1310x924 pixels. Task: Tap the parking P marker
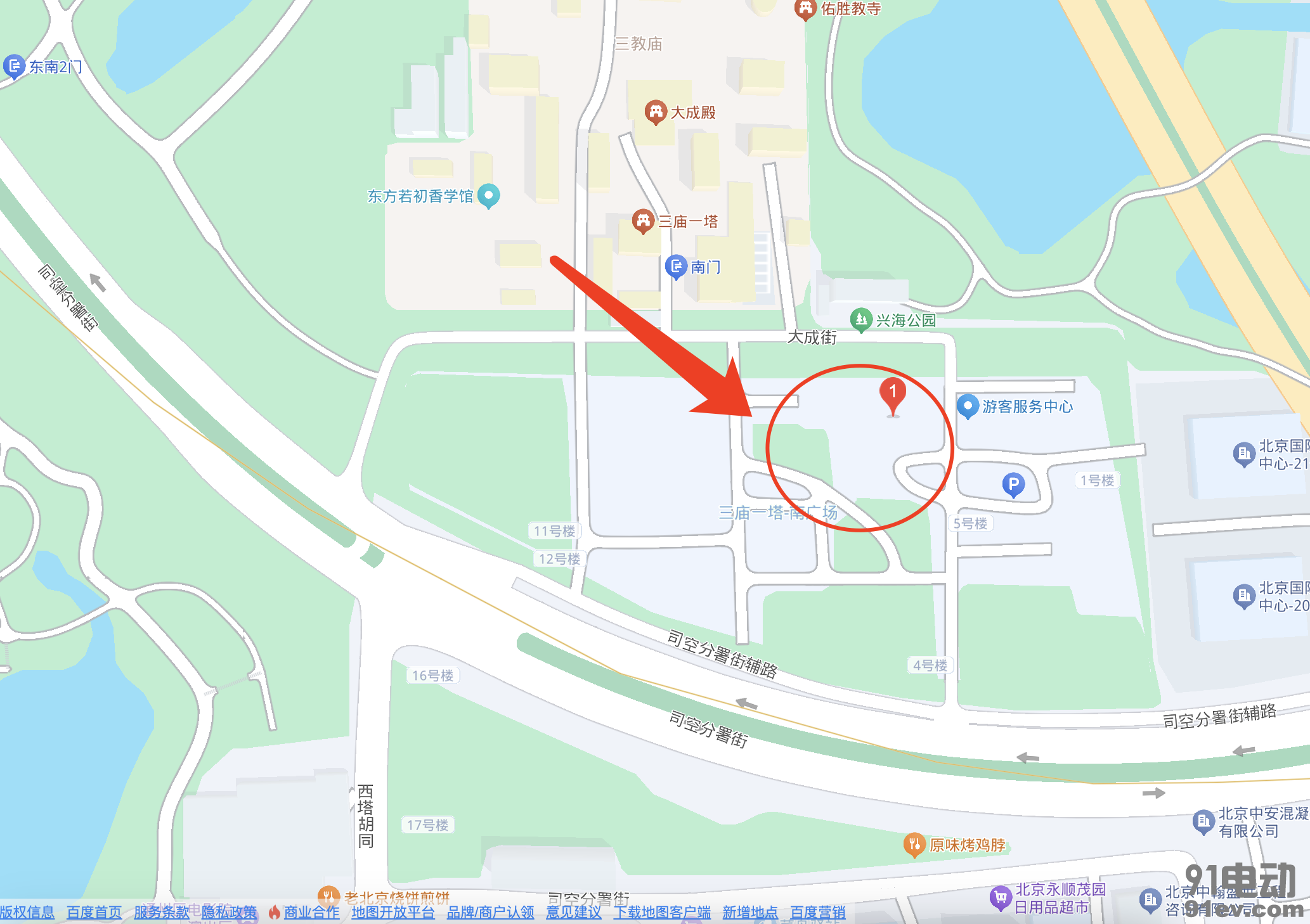click(x=1013, y=485)
